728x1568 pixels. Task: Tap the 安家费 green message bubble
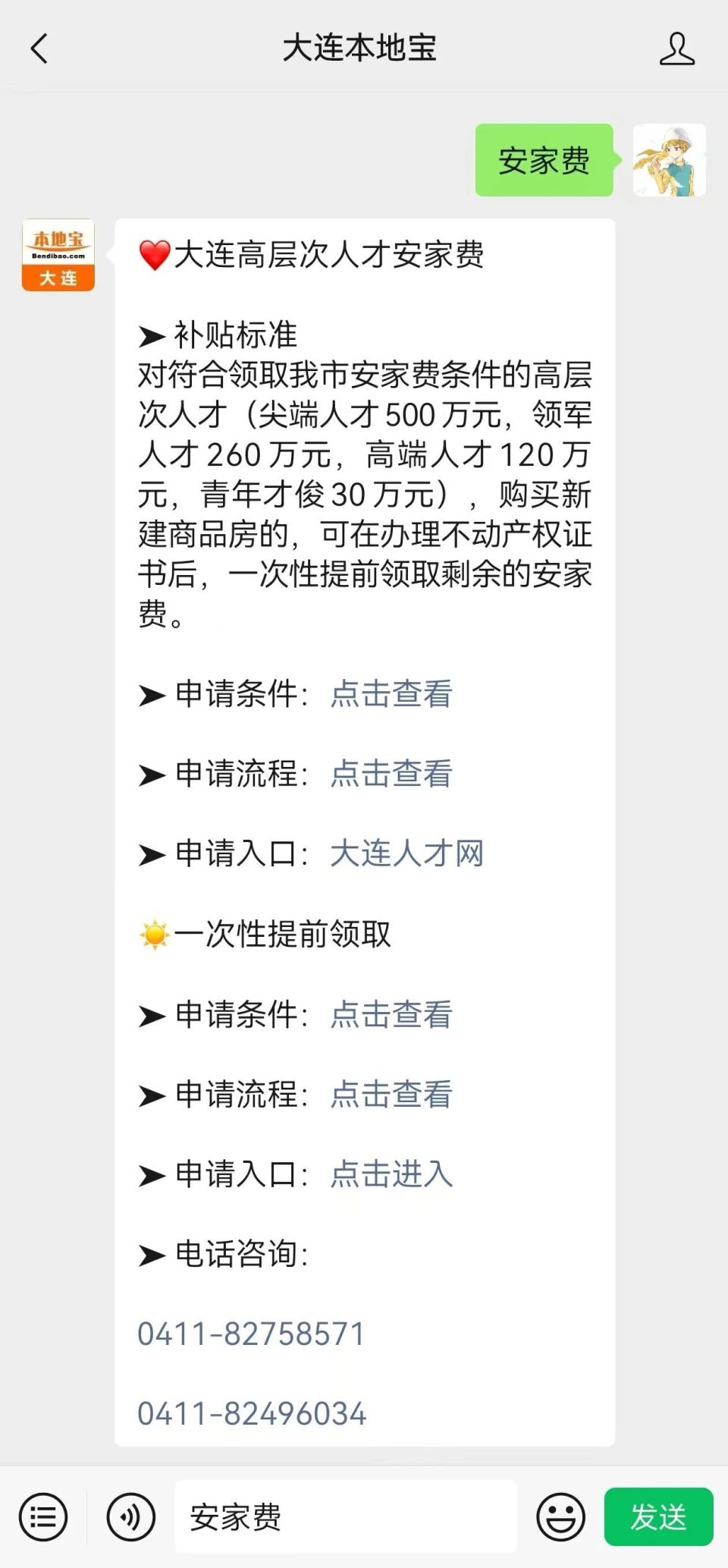point(544,159)
